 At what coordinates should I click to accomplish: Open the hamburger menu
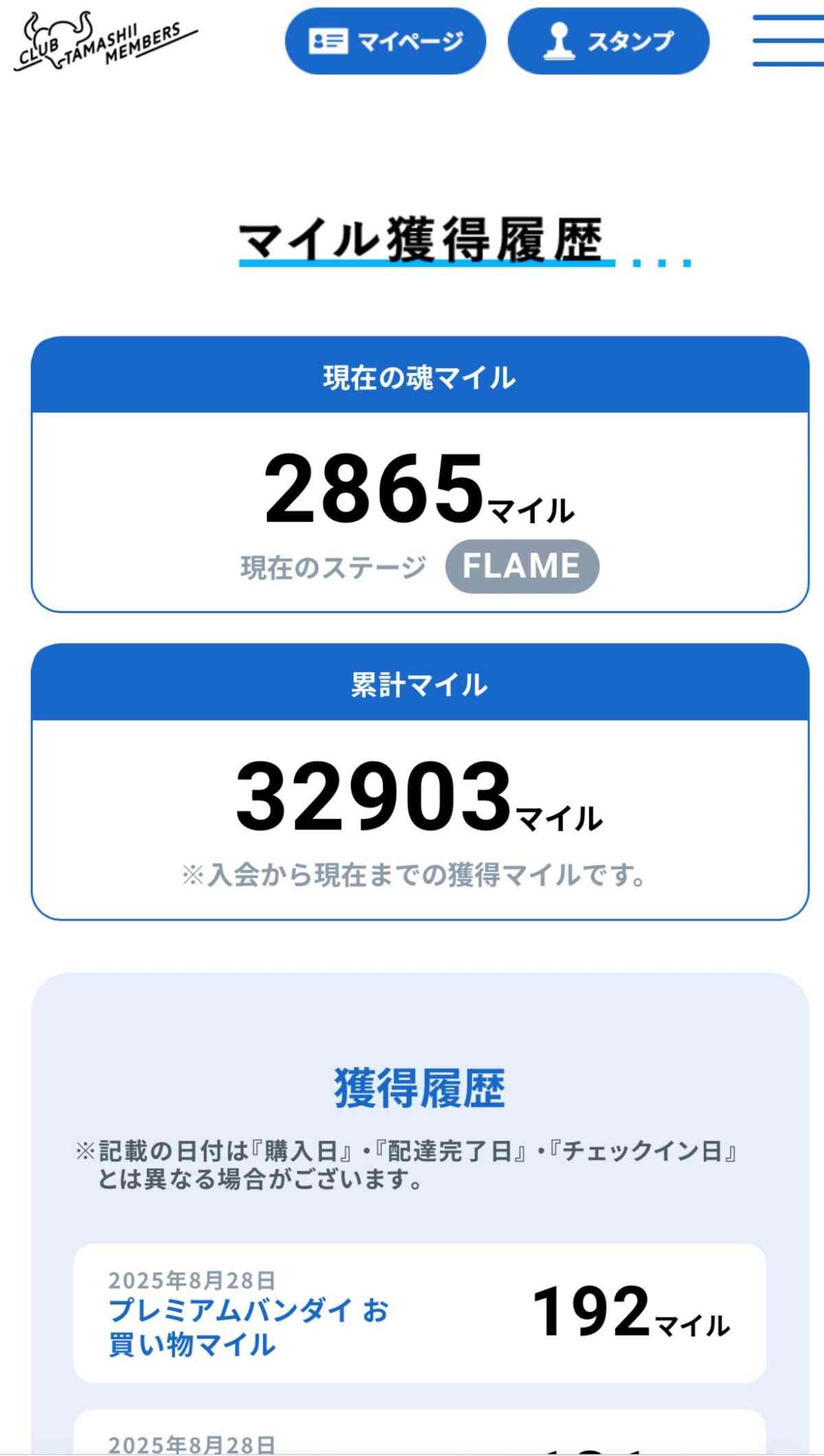coord(787,41)
